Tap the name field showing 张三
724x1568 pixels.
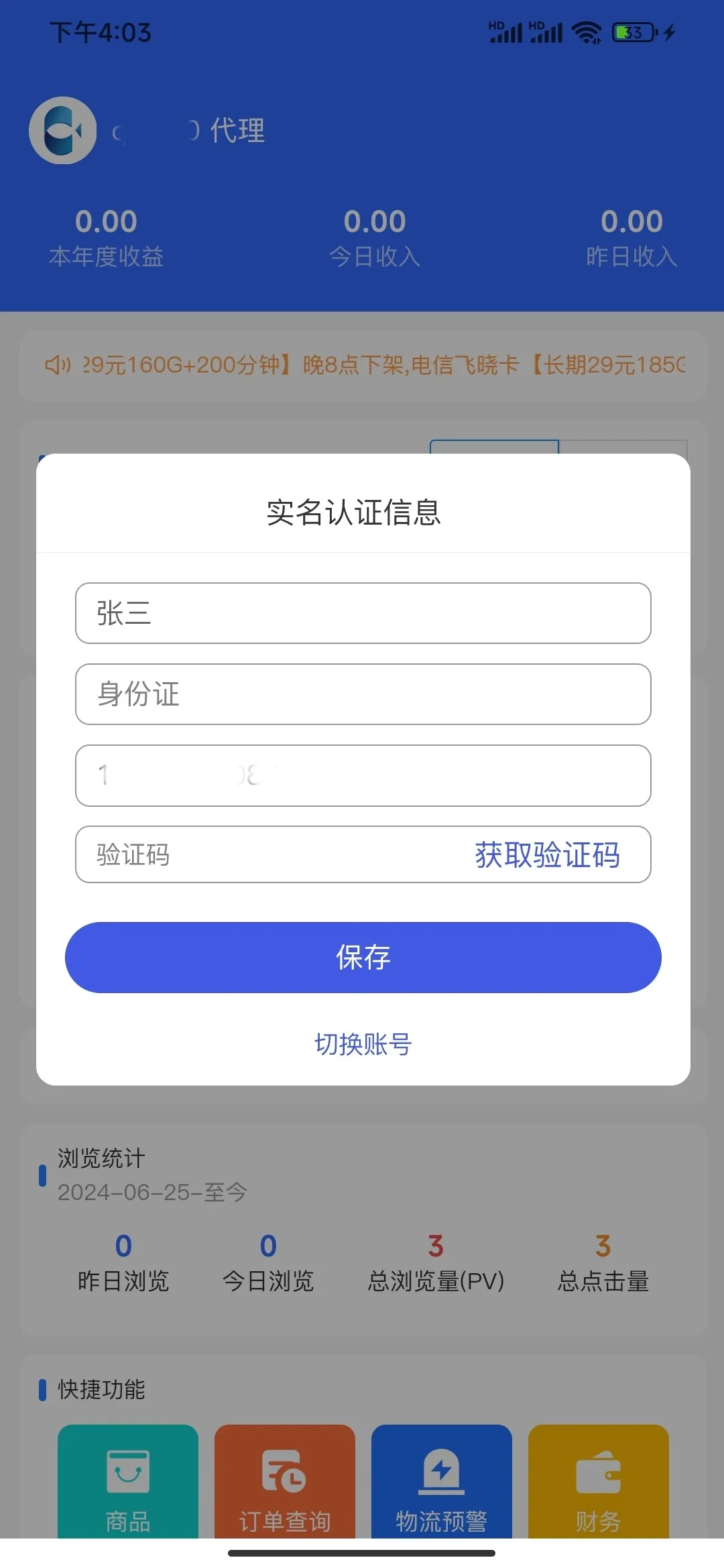363,613
